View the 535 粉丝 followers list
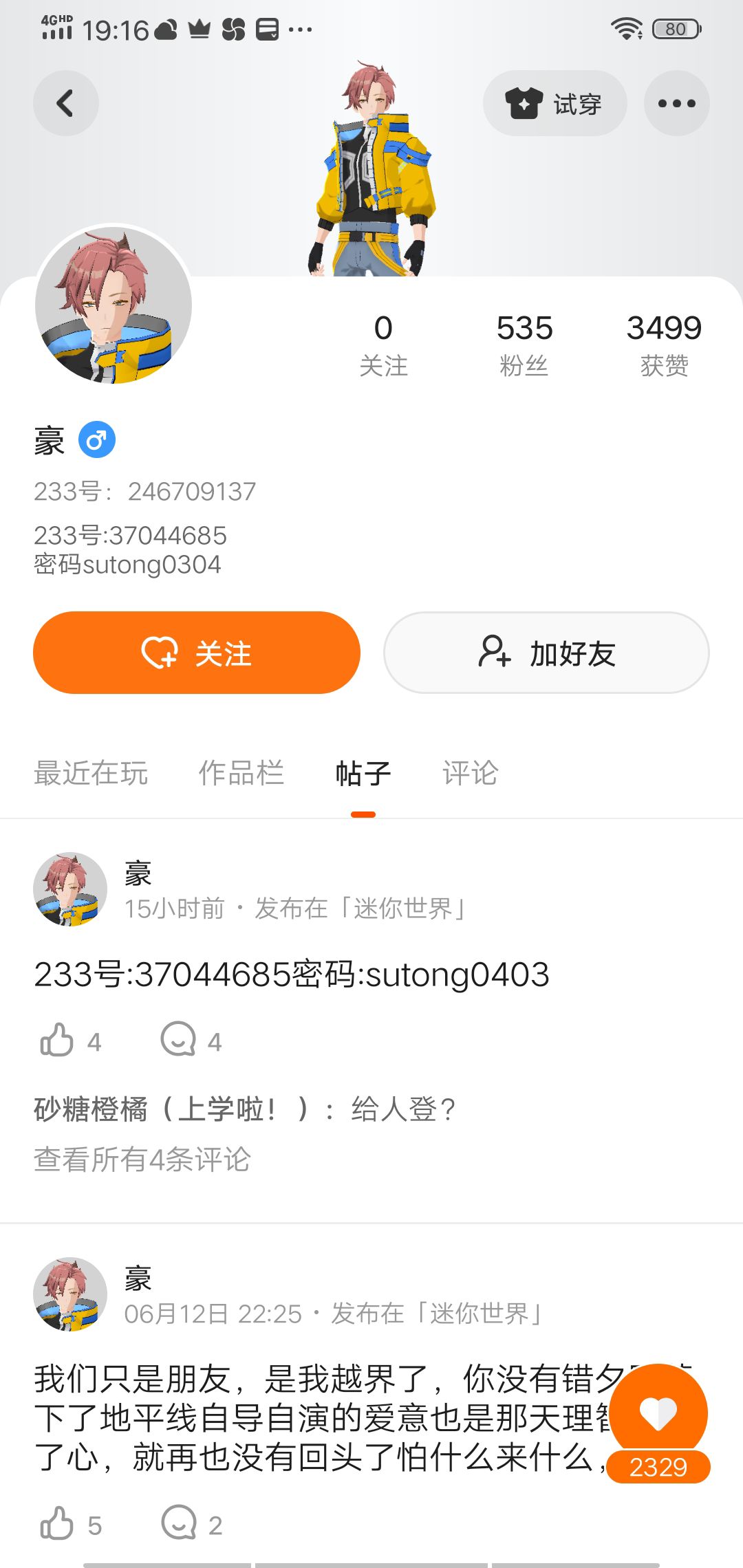Image resolution: width=743 pixels, height=1568 pixels. click(524, 345)
